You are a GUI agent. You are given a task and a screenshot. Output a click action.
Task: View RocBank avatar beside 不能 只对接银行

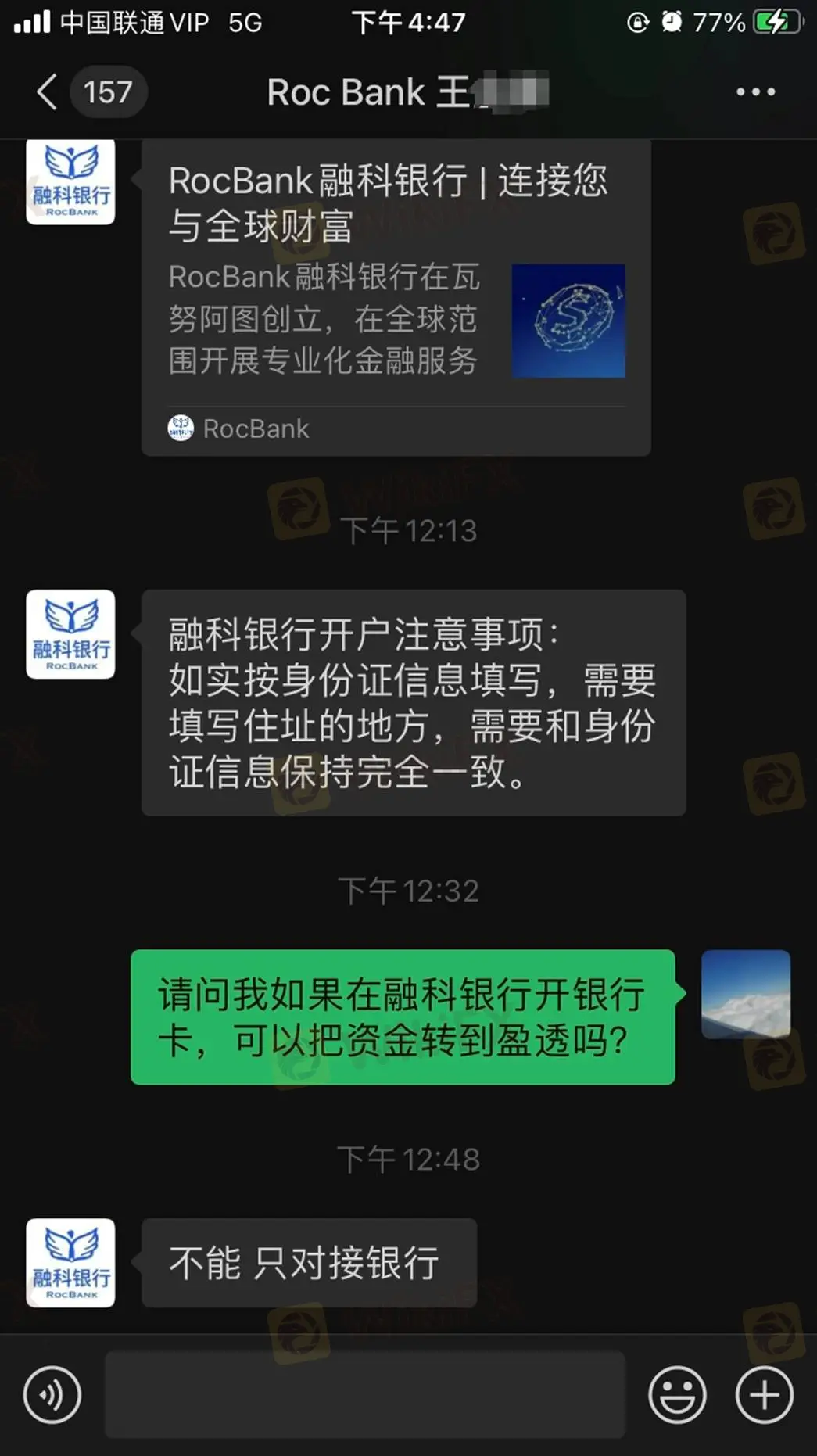[x=70, y=1262]
